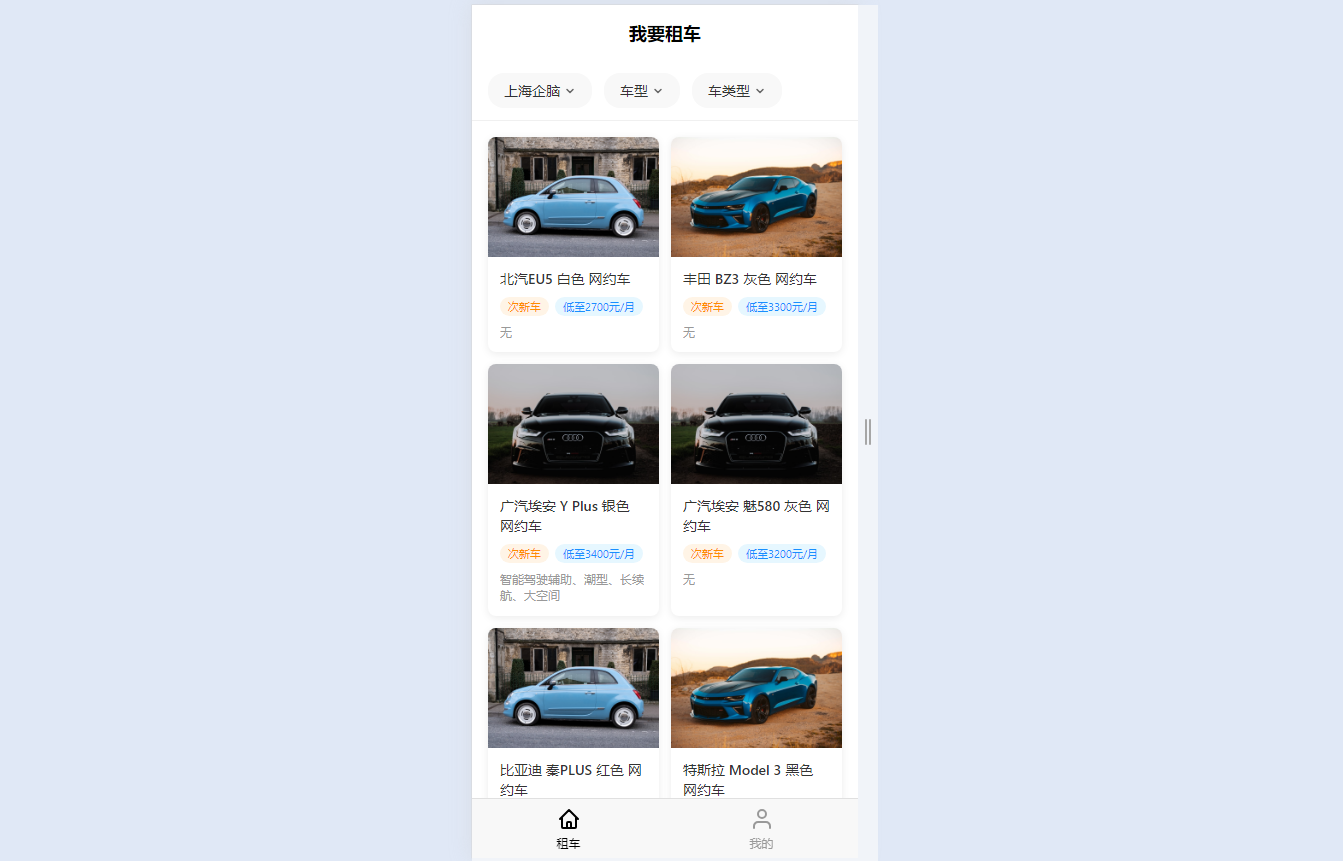The height and width of the screenshot is (861, 1343).
Task: Select the 特斯拉 Model 3 黑色 car card
Action: point(756,712)
